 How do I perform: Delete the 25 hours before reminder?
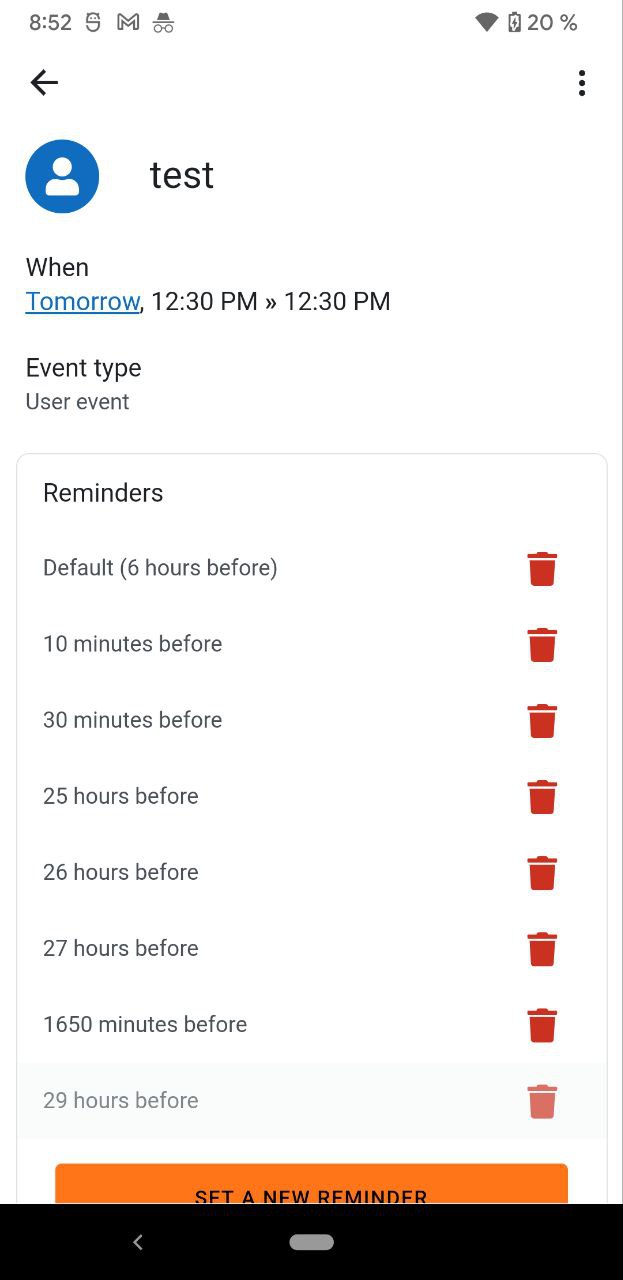[542, 796]
